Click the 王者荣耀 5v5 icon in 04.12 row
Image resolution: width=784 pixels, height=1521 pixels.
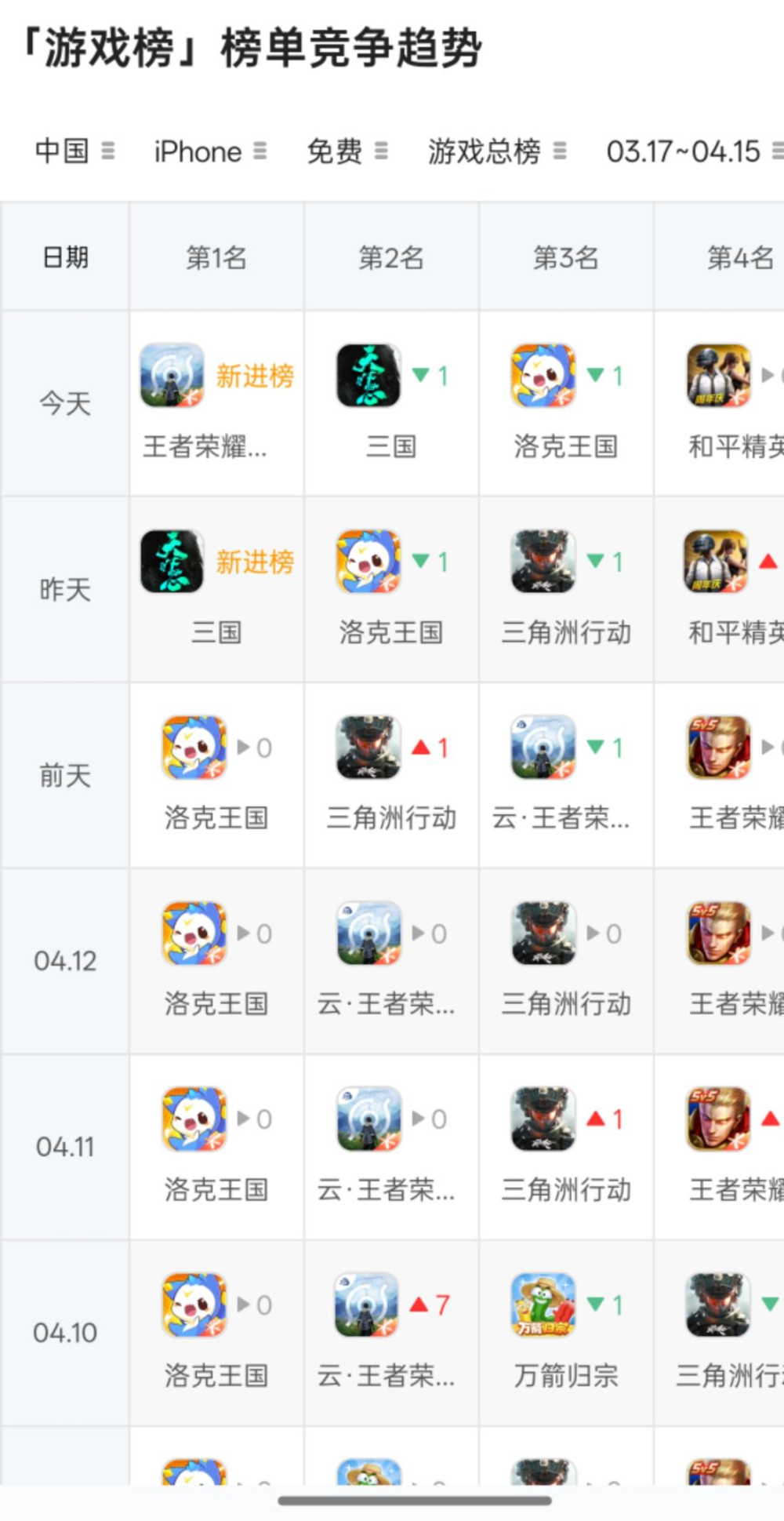point(719,933)
